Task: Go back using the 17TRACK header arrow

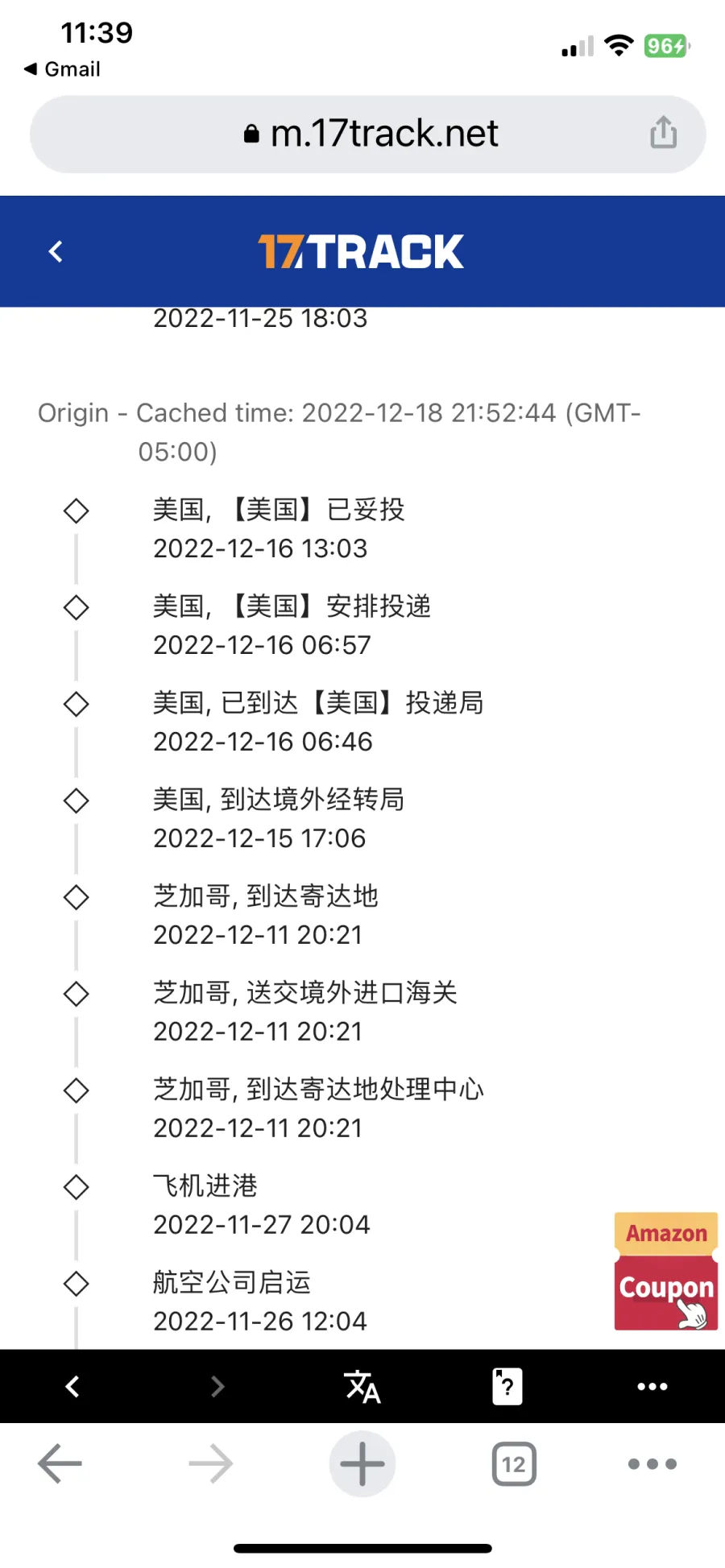Action: click(56, 251)
